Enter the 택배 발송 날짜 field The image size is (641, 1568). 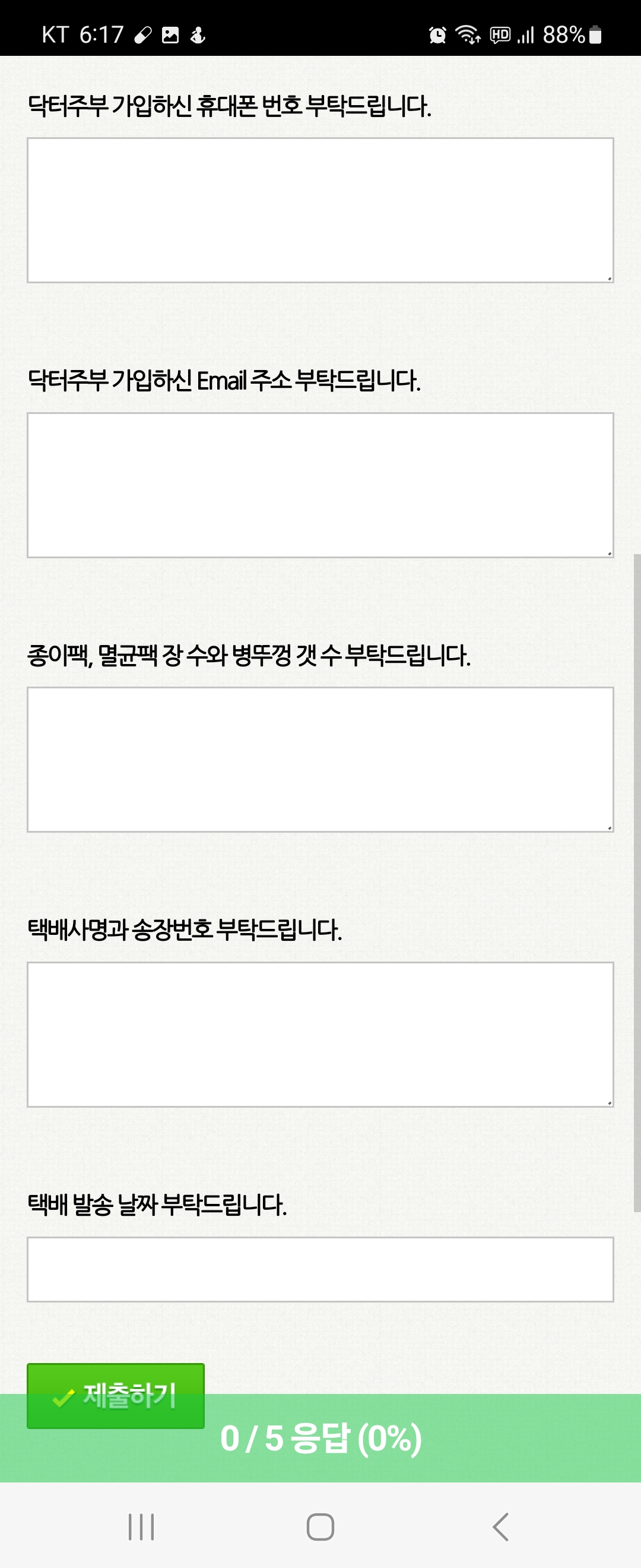pyautogui.click(x=320, y=1269)
